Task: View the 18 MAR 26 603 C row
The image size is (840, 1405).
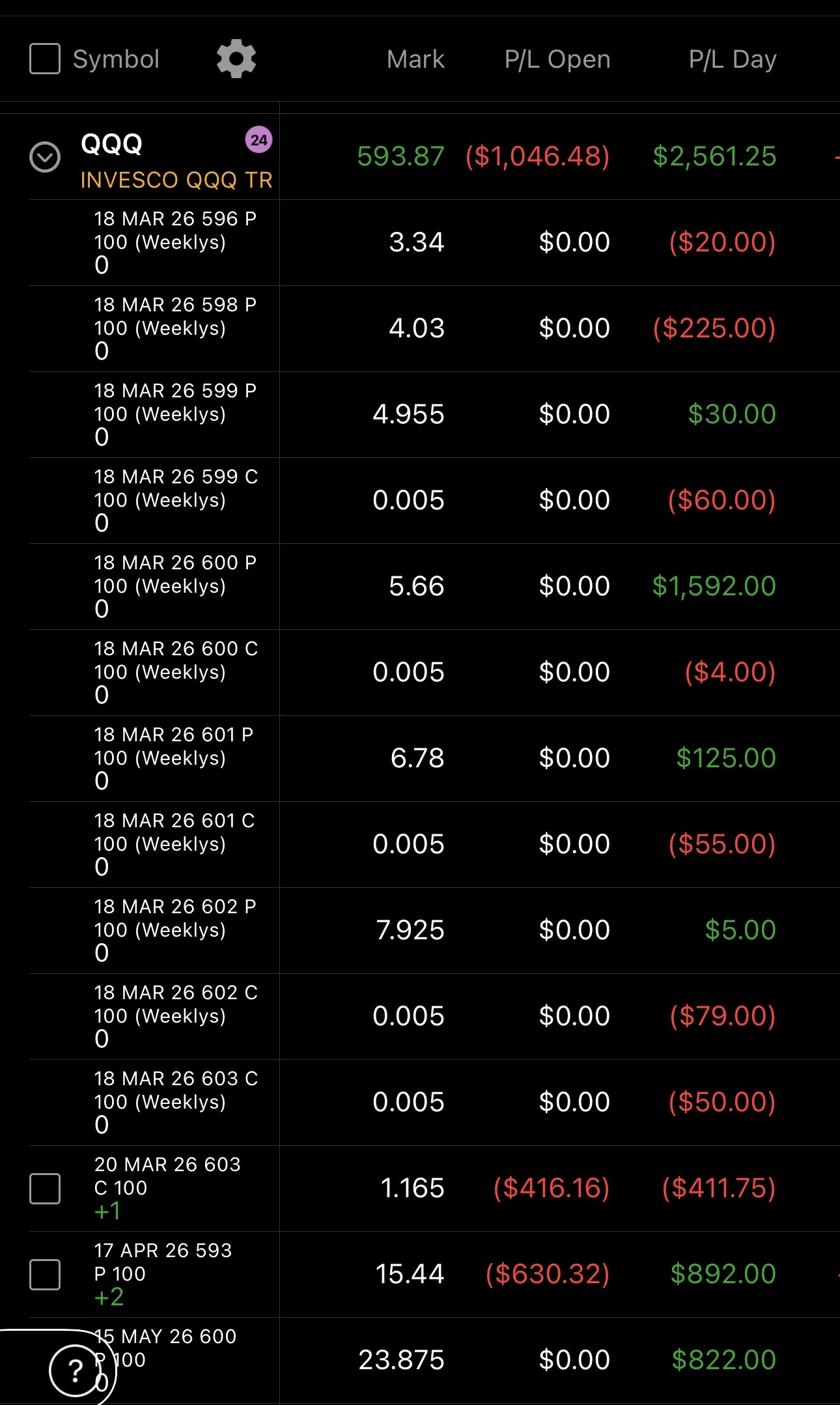Action: point(176,1101)
